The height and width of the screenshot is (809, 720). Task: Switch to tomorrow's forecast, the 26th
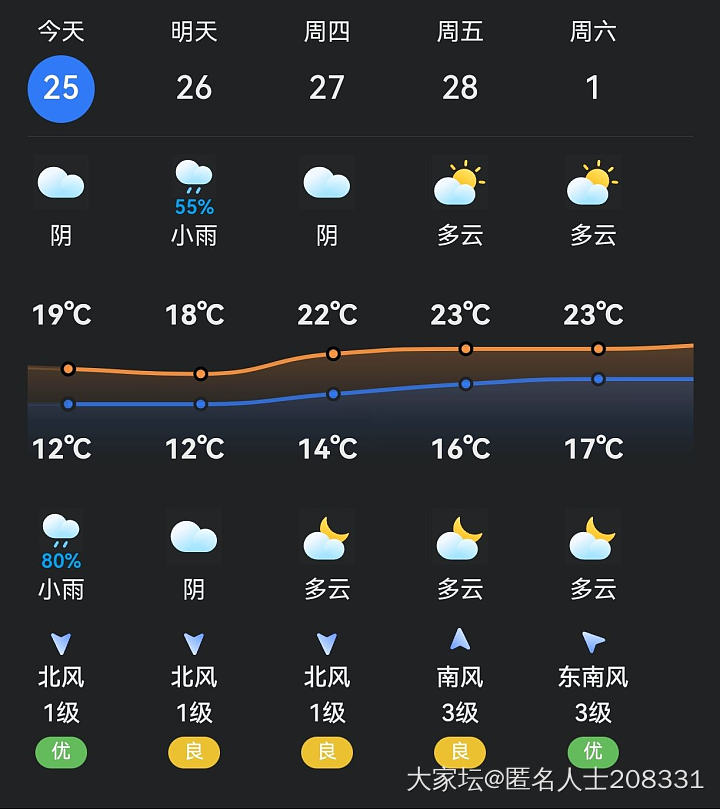[194, 88]
